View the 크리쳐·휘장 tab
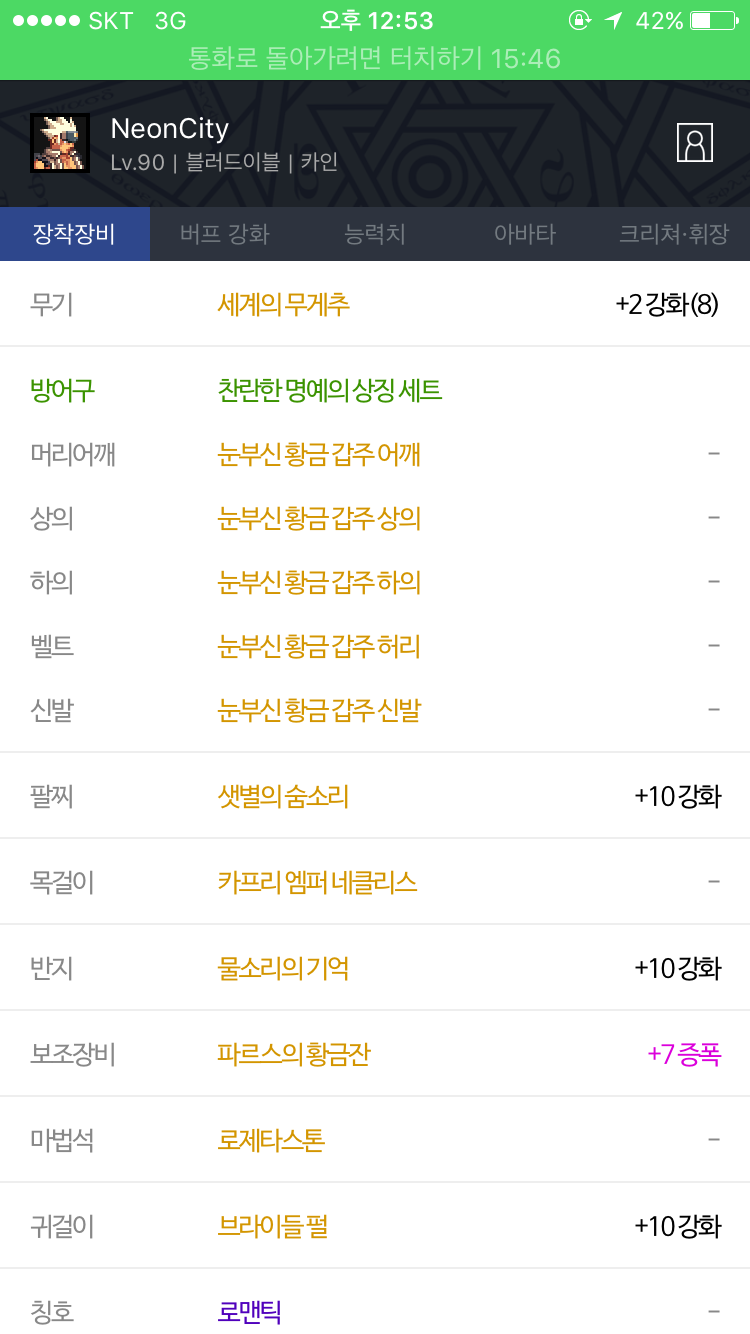 click(x=674, y=234)
